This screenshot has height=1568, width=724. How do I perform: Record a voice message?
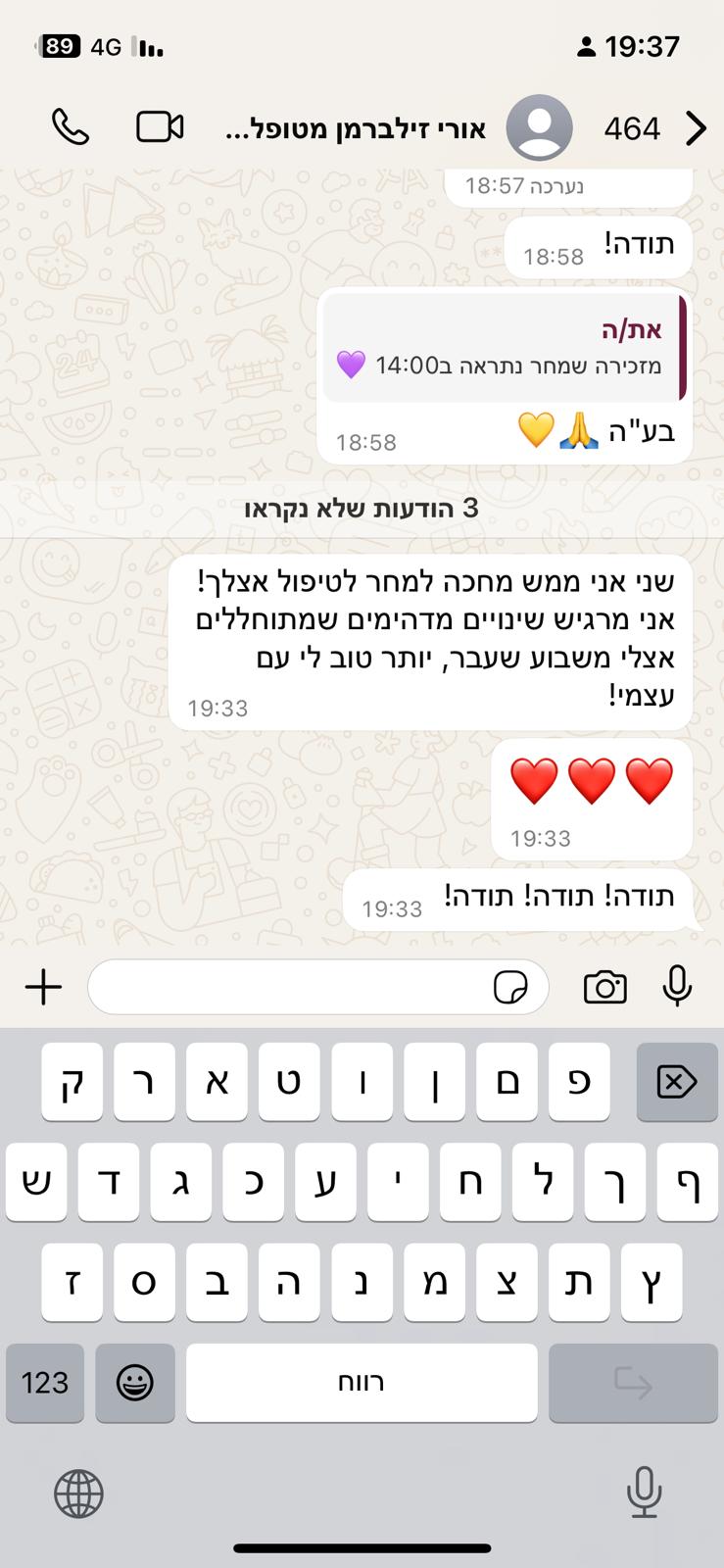tap(677, 987)
